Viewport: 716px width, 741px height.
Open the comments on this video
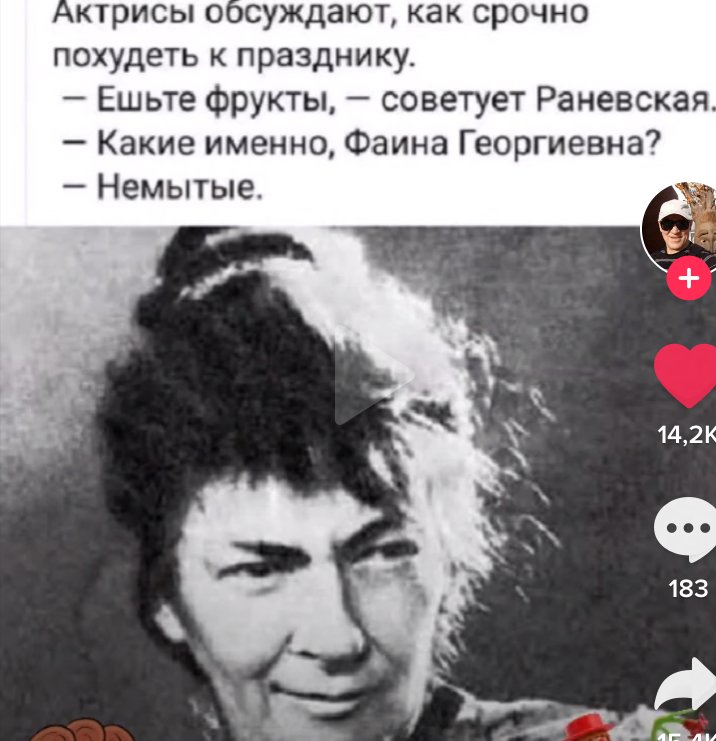[686, 530]
